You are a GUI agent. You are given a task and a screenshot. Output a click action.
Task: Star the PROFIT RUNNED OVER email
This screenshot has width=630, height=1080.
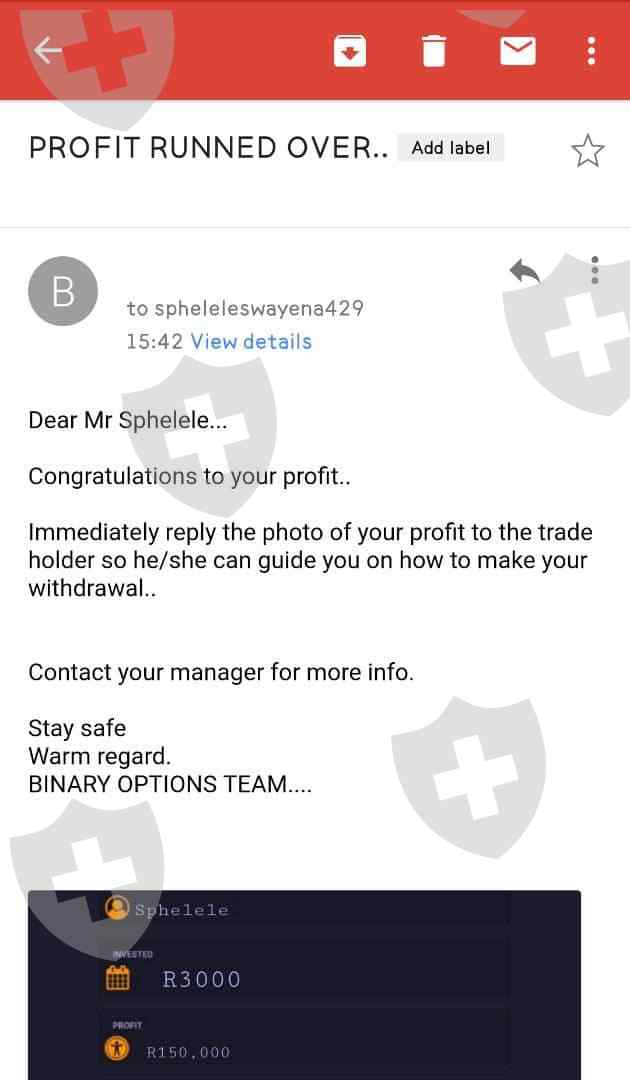tap(587, 150)
